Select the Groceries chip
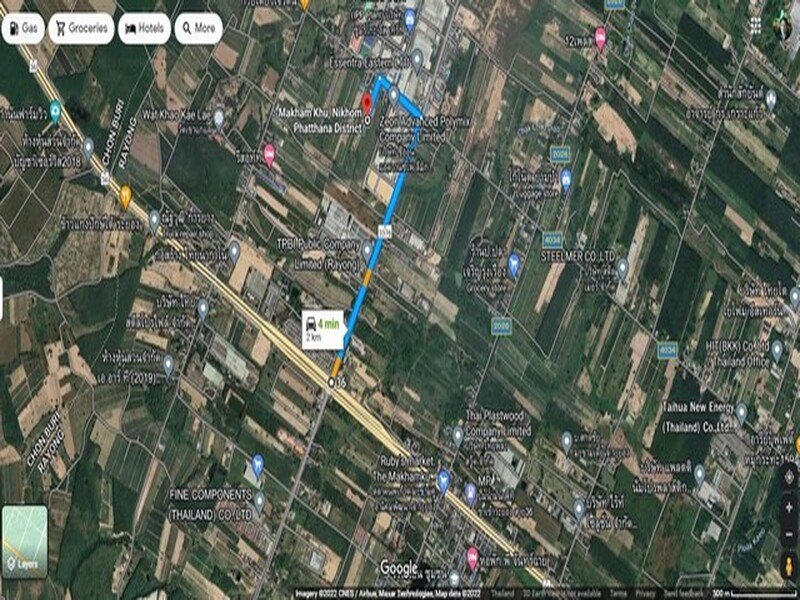The height and width of the screenshot is (600, 800). [x=82, y=28]
